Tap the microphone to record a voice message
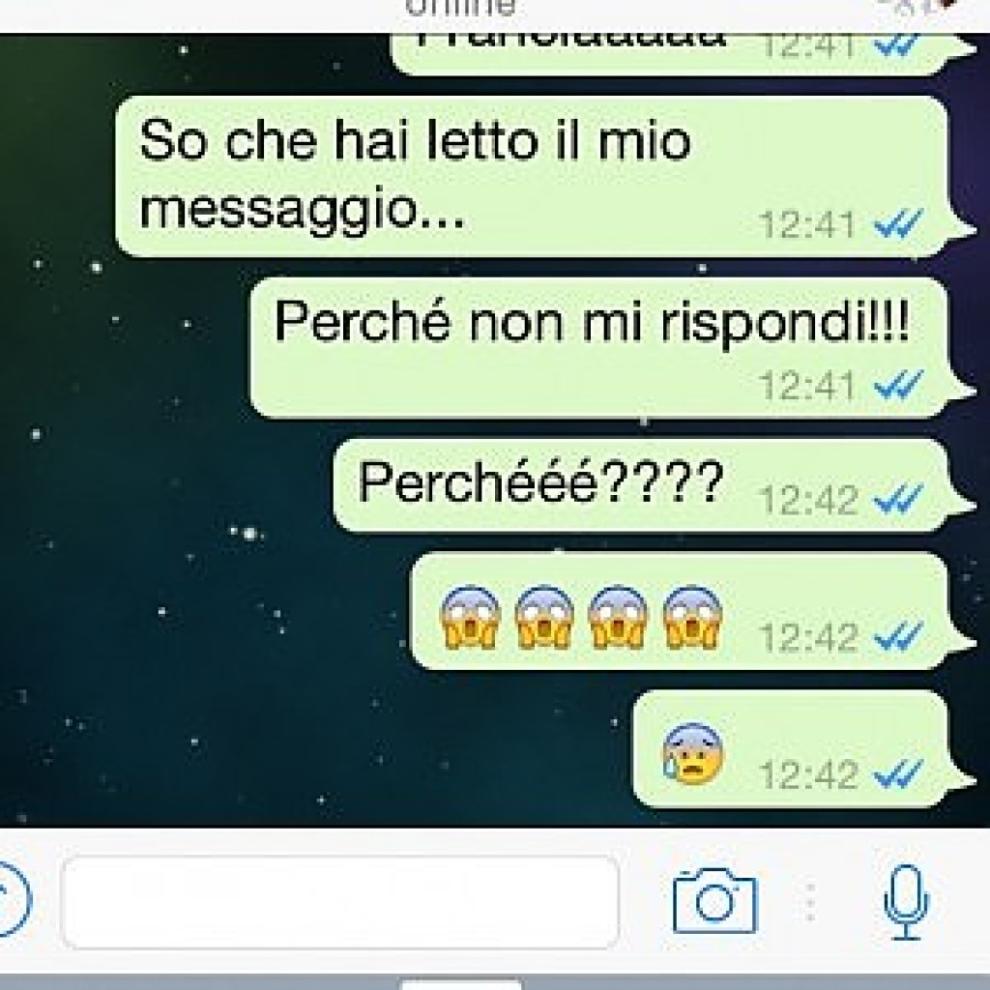990x990 pixels. (906, 901)
